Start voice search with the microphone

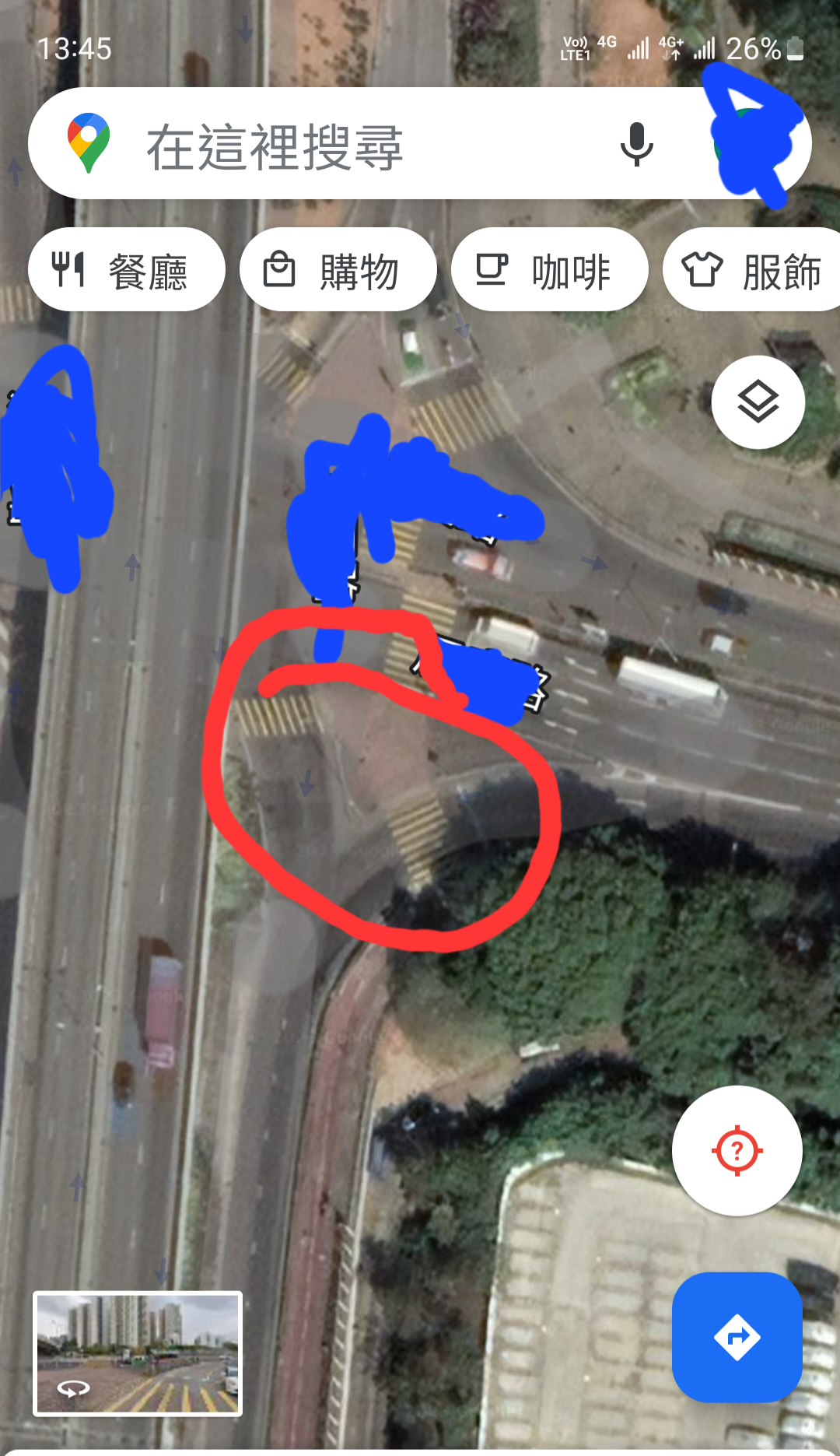pyautogui.click(x=636, y=144)
